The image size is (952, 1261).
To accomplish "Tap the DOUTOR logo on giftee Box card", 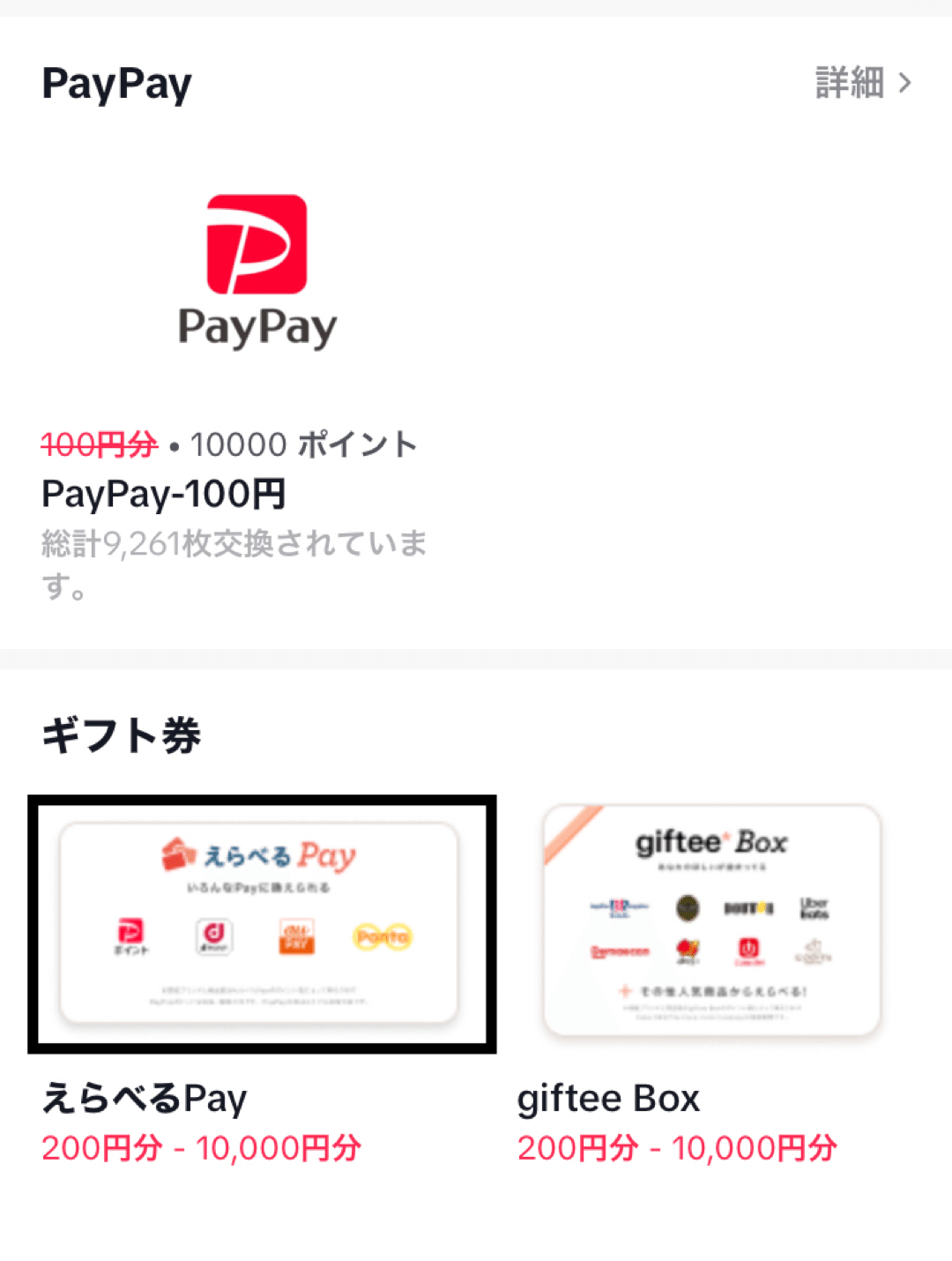I will click(x=749, y=907).
